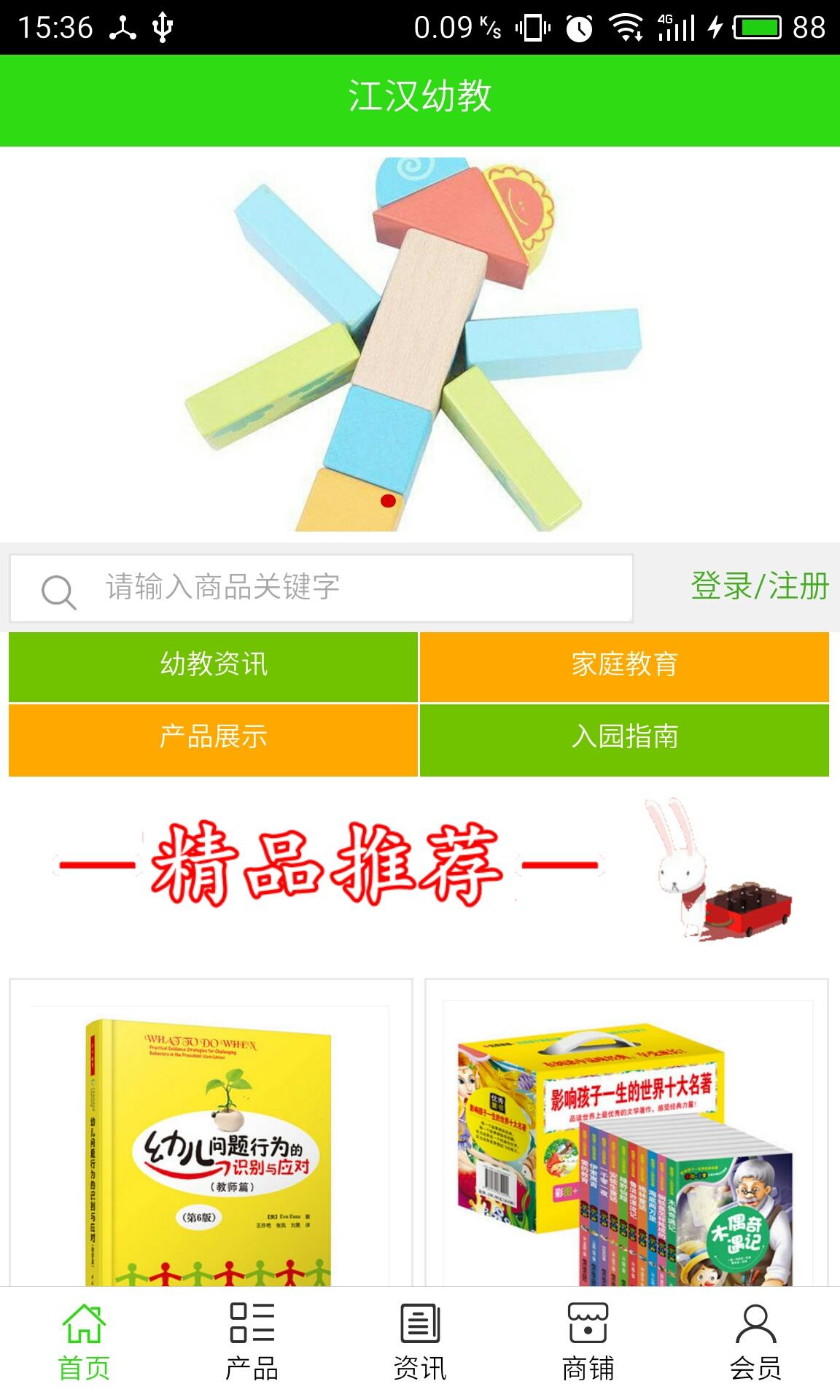Open the 入园指南 guide
The height and width of the screenshot is (1400, 840).
pos(624,738)
